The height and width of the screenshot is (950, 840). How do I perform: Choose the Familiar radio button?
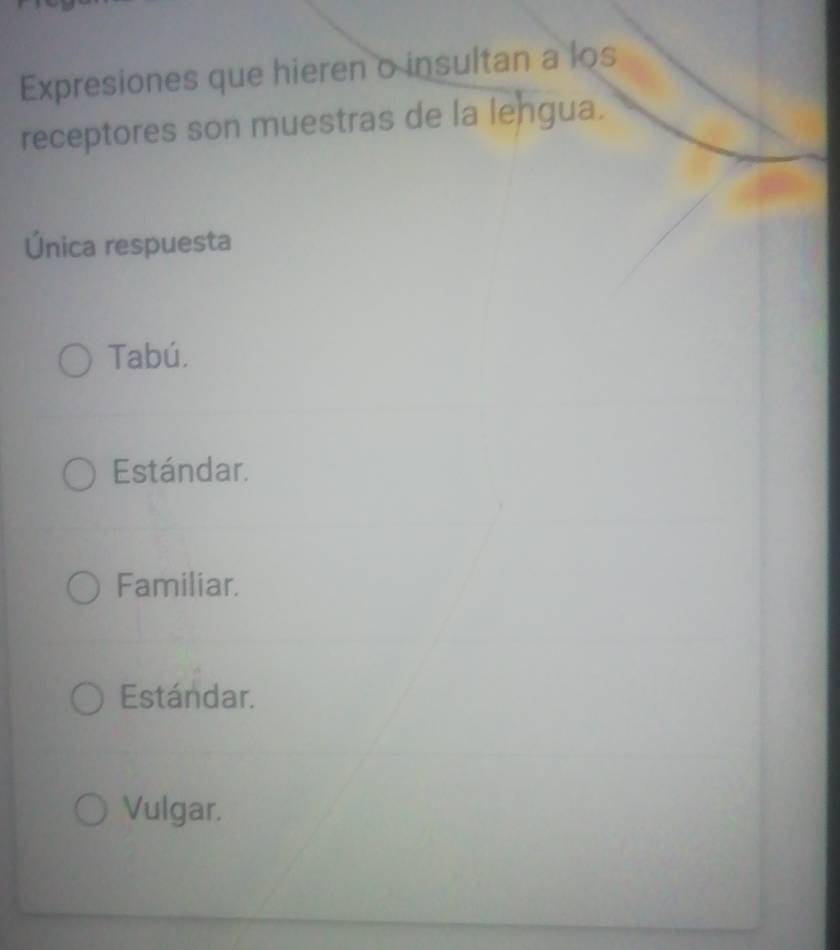(x=83, y=586)
